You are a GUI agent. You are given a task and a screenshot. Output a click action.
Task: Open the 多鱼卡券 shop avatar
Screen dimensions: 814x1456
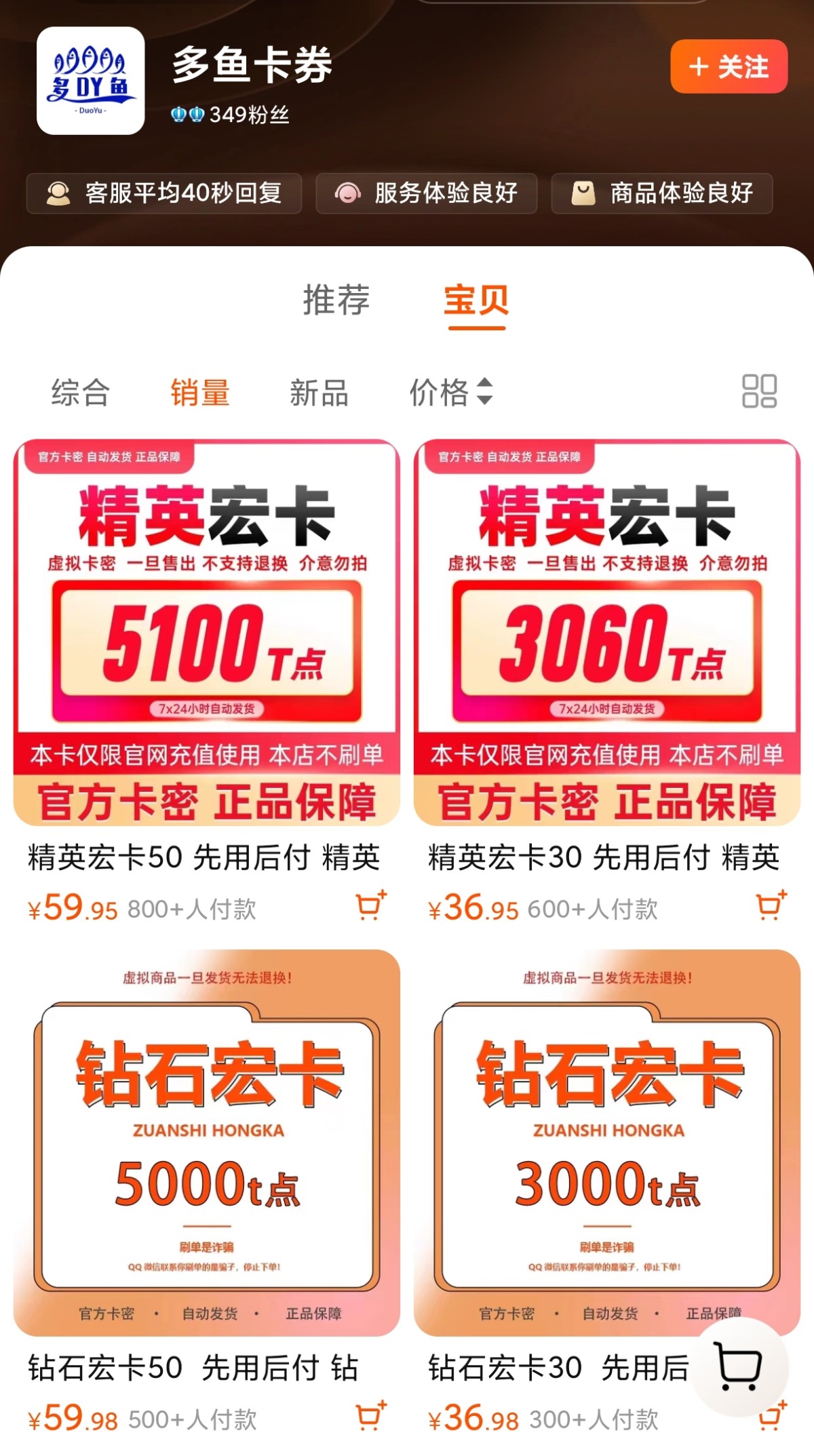90,81
